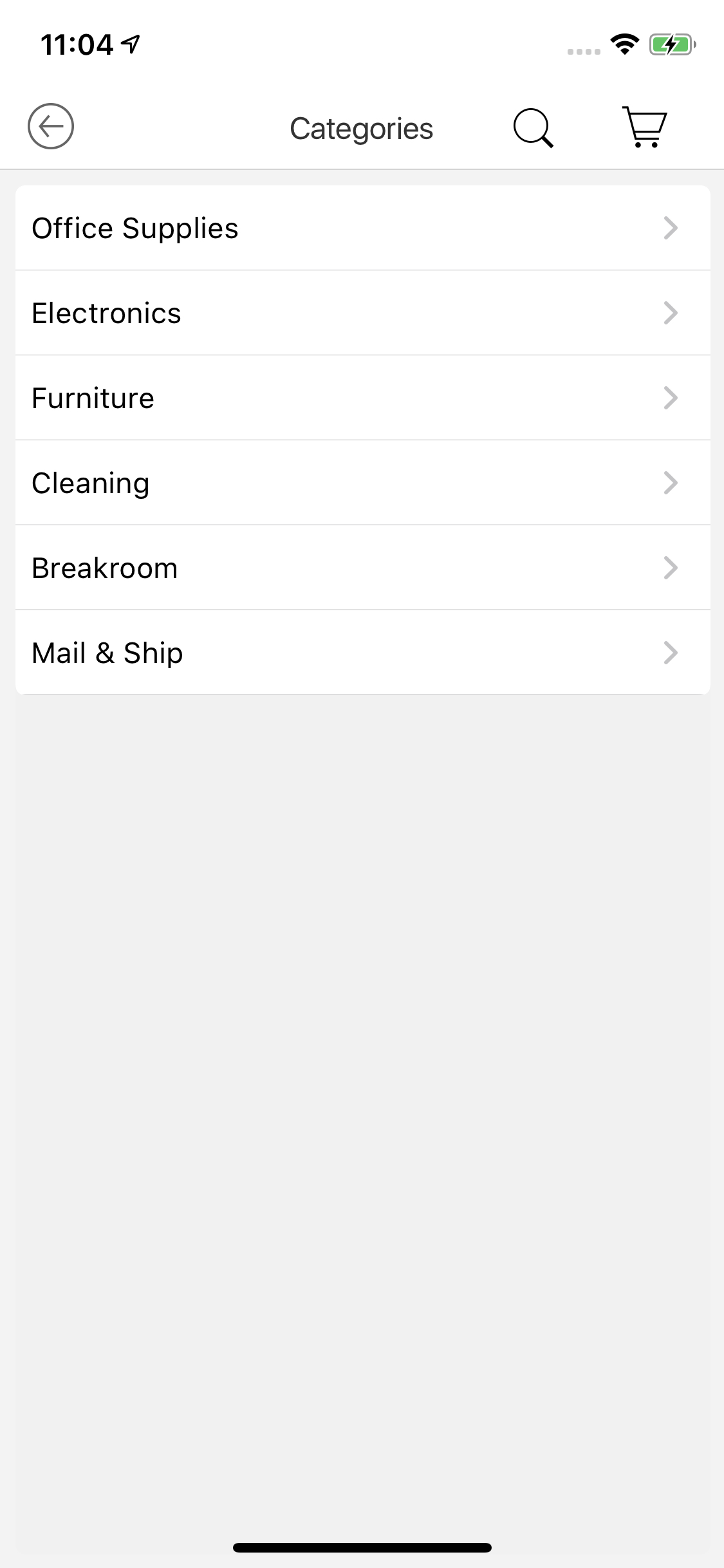This screenshot has height=1568, width=724.
Task: Tap the magnifying glass beside Categories
Action: [x=533, y=127]
